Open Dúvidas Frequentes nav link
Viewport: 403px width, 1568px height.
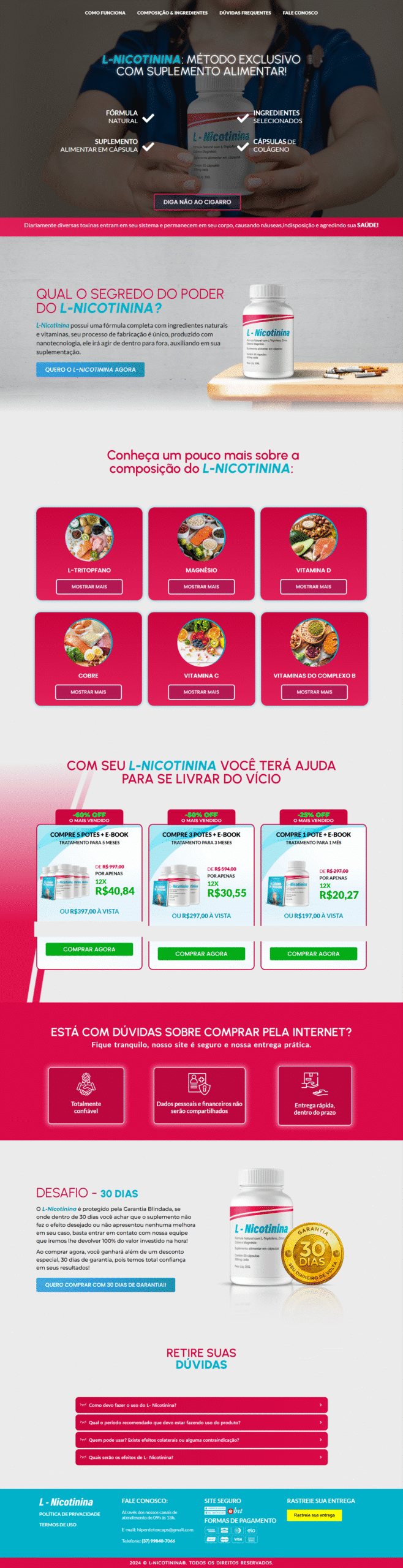pos(245,13)
